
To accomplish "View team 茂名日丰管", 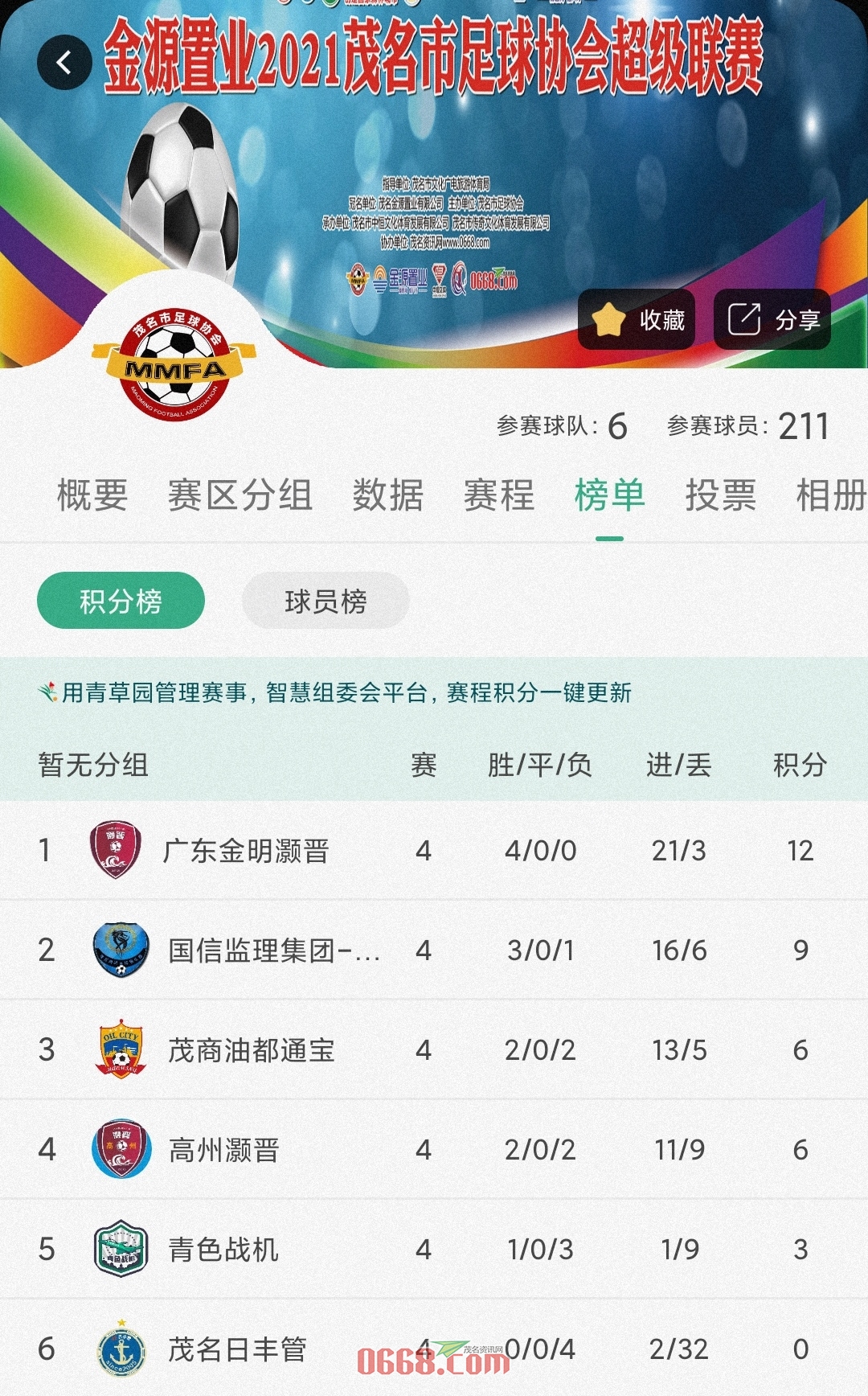I will tap(237, 1349).
